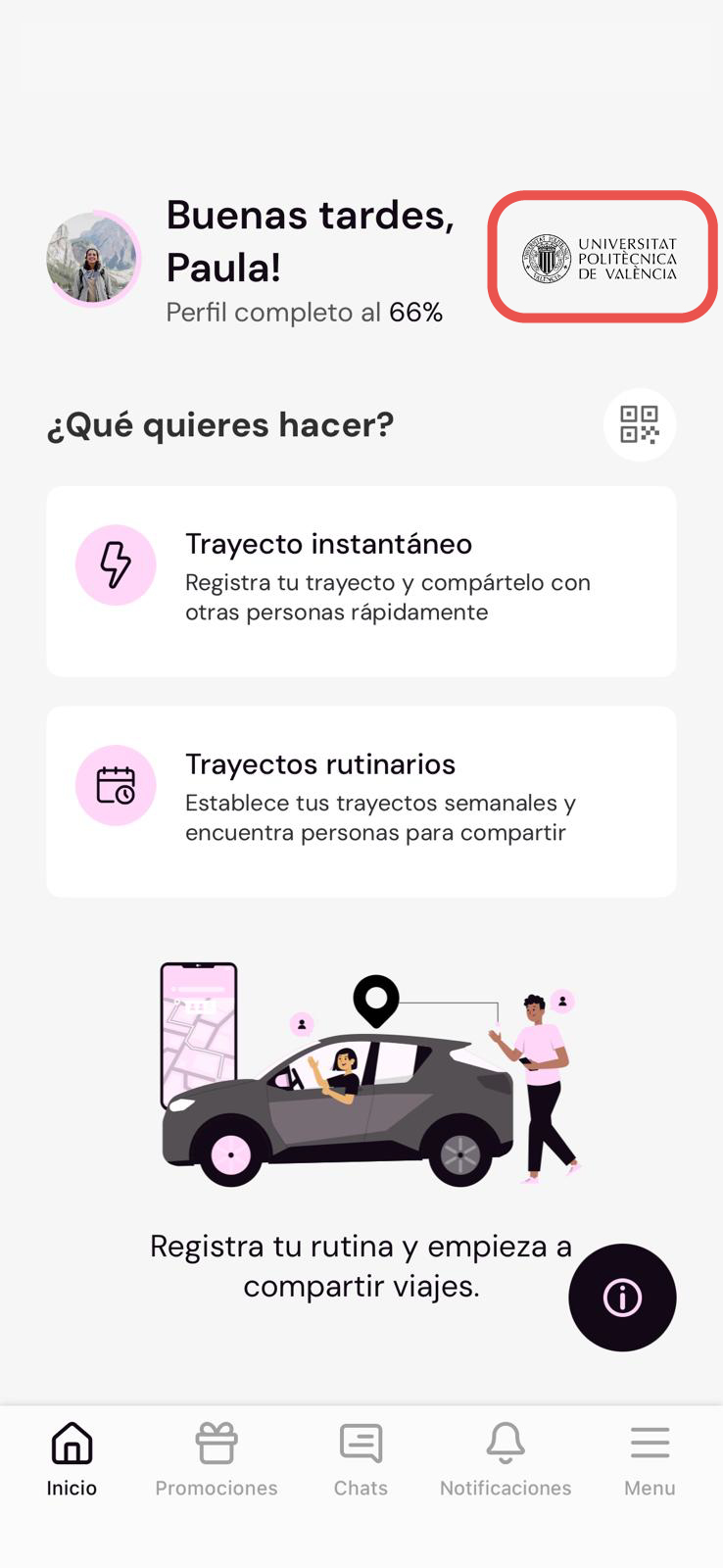Tap the info button near the bottom
Screen dimensions: 723x1568
tap(622, 1297)
